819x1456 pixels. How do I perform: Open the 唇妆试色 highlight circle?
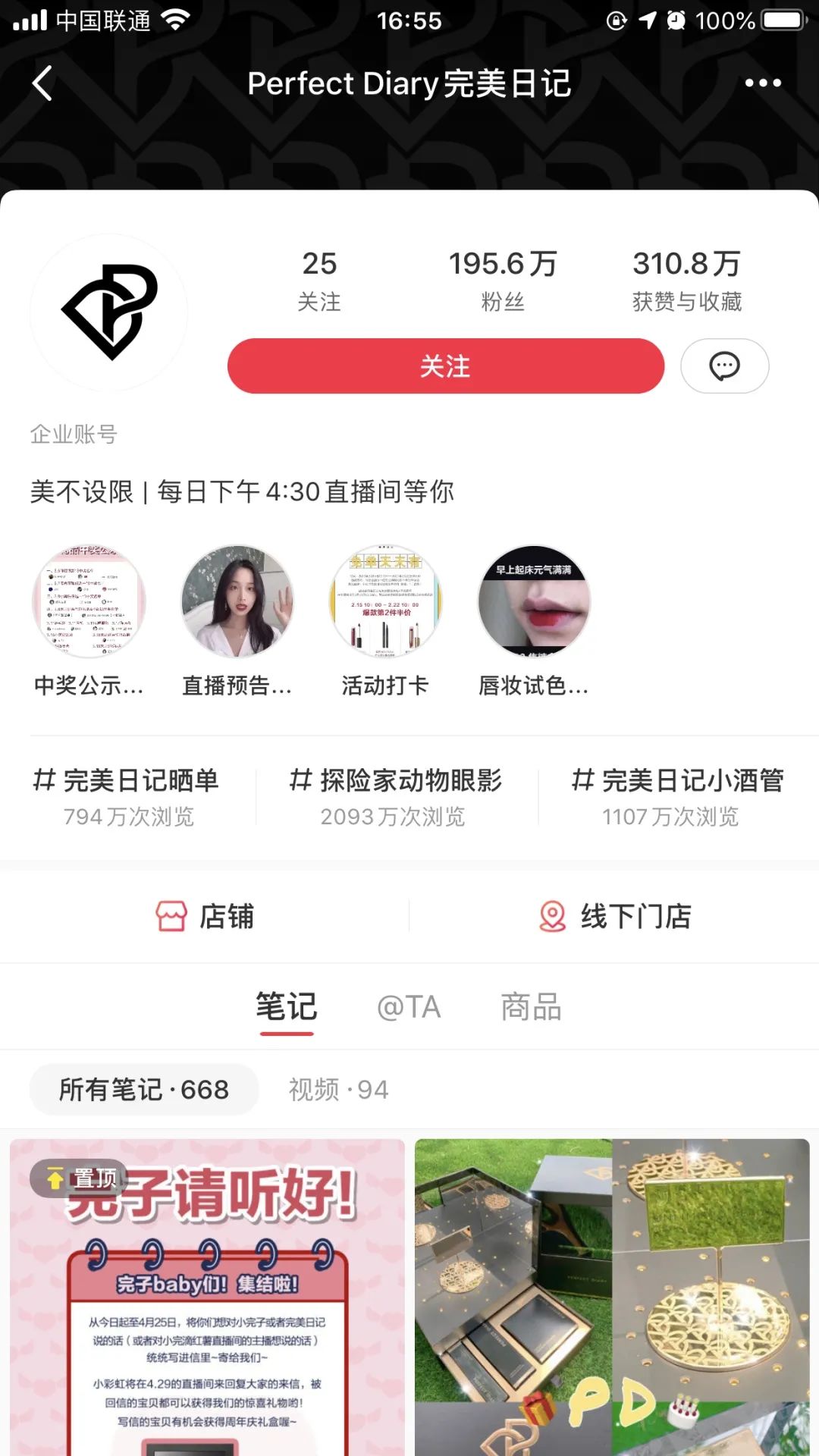pos(532,603)
